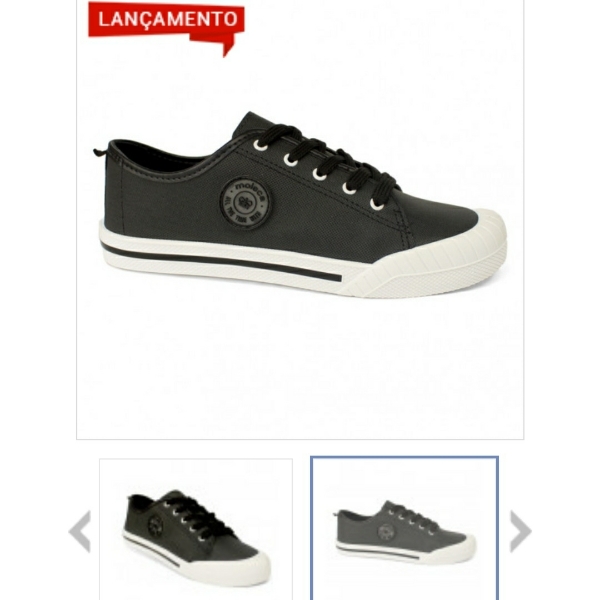Select the angled-view sneaker thumbnail
The image size is (600, 600).
(x=196, y=530)
